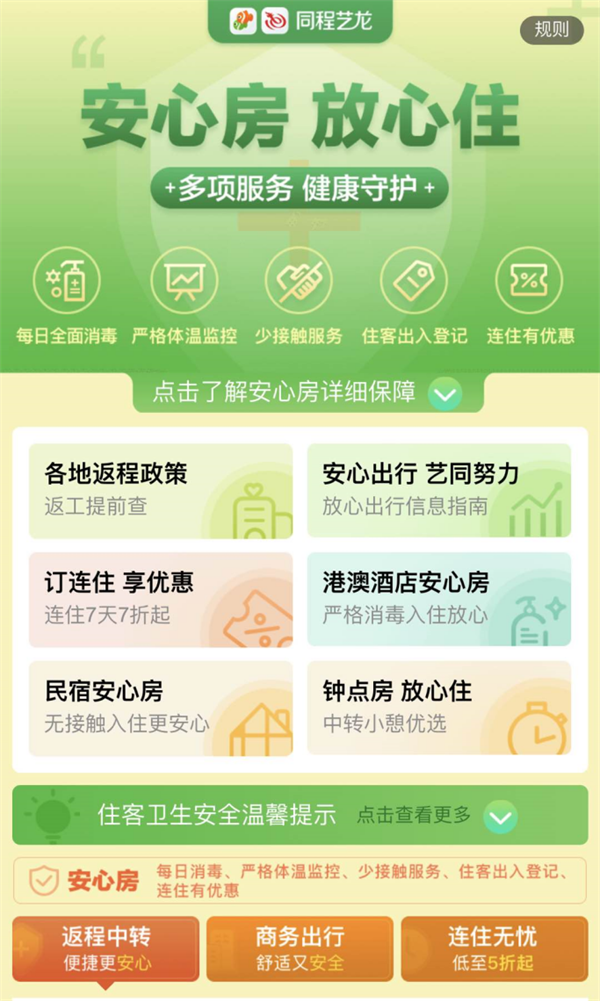The image size is (600, 1001).
Task: Open the 安心出行 艺同努力 card
Action: 439,491
